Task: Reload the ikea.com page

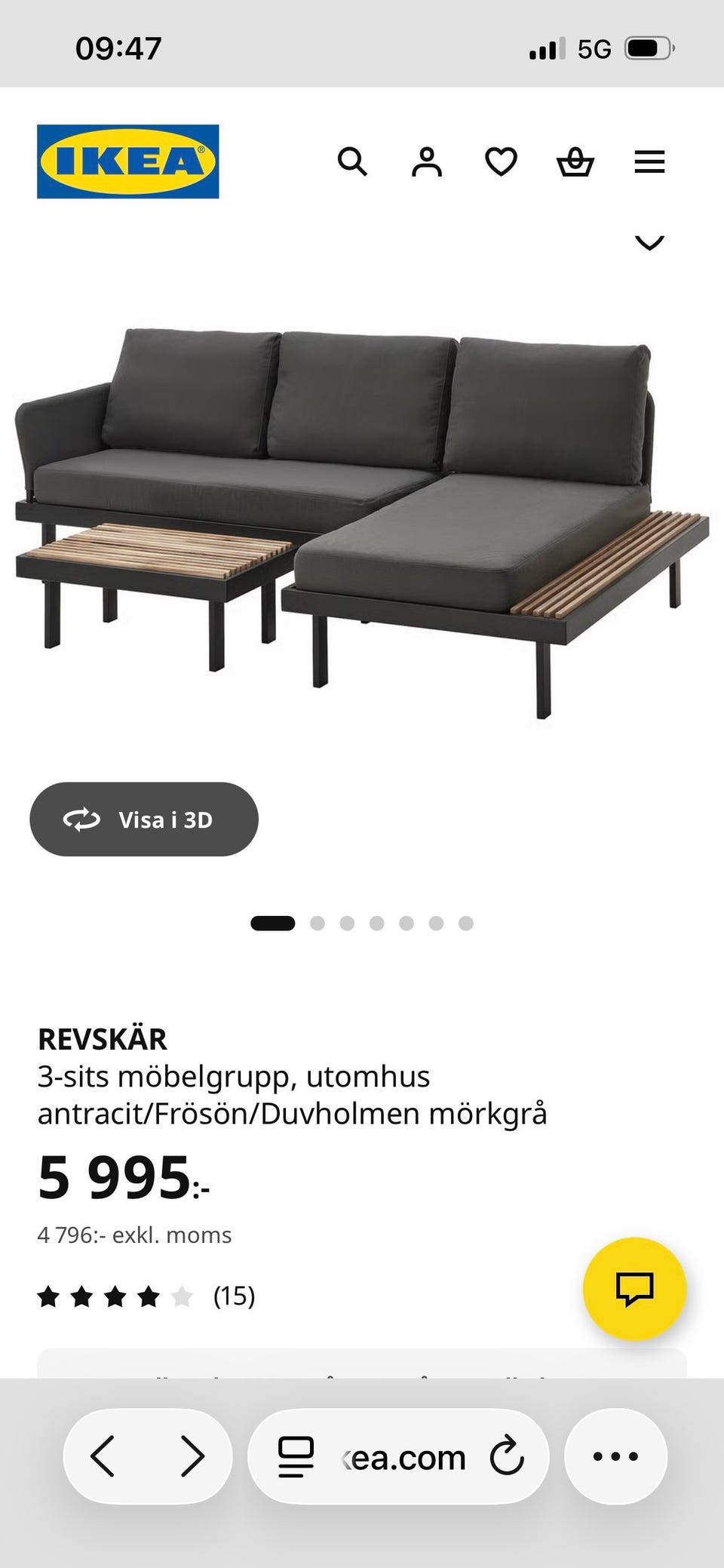Action: click(x=507, y=1456)
